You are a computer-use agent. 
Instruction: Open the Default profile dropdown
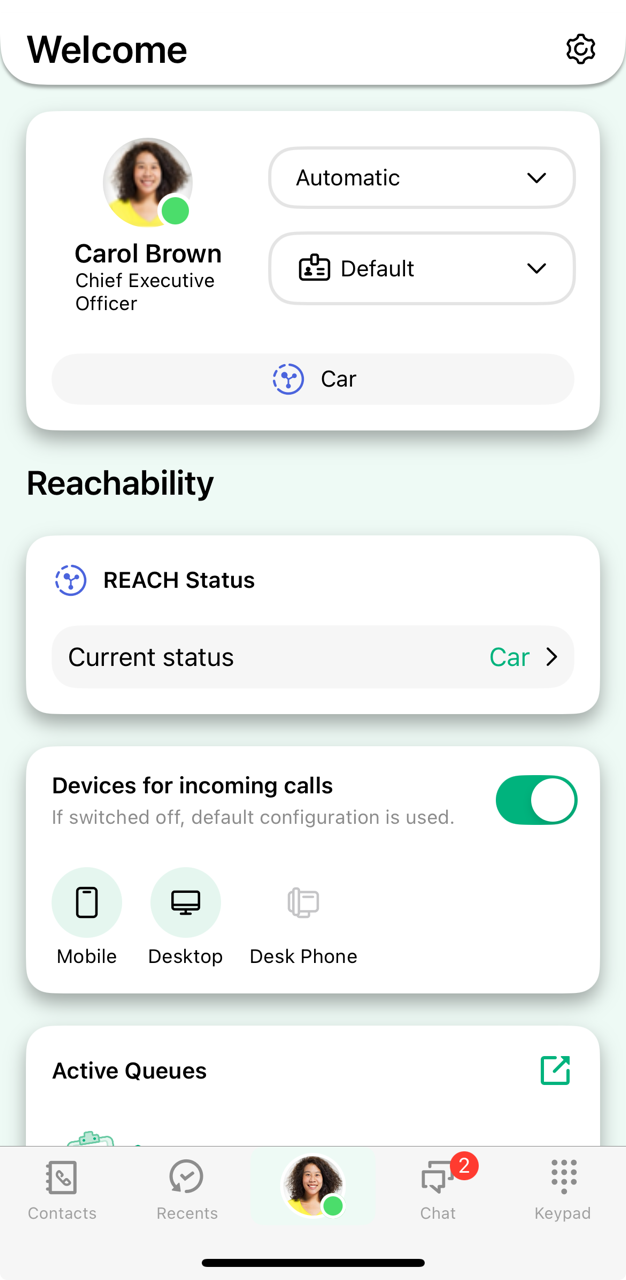coord(422,268)
